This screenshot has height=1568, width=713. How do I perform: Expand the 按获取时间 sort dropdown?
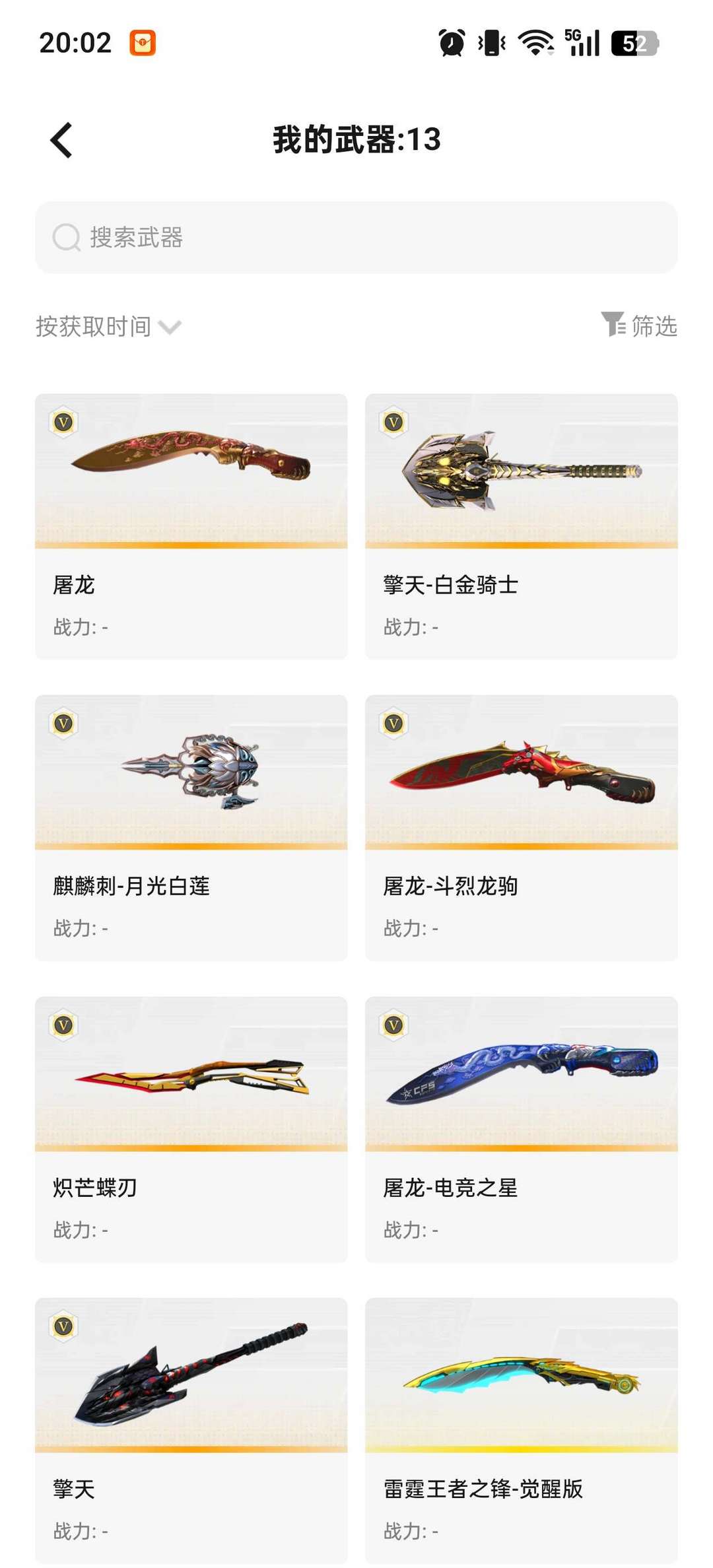tap(109, 326)
